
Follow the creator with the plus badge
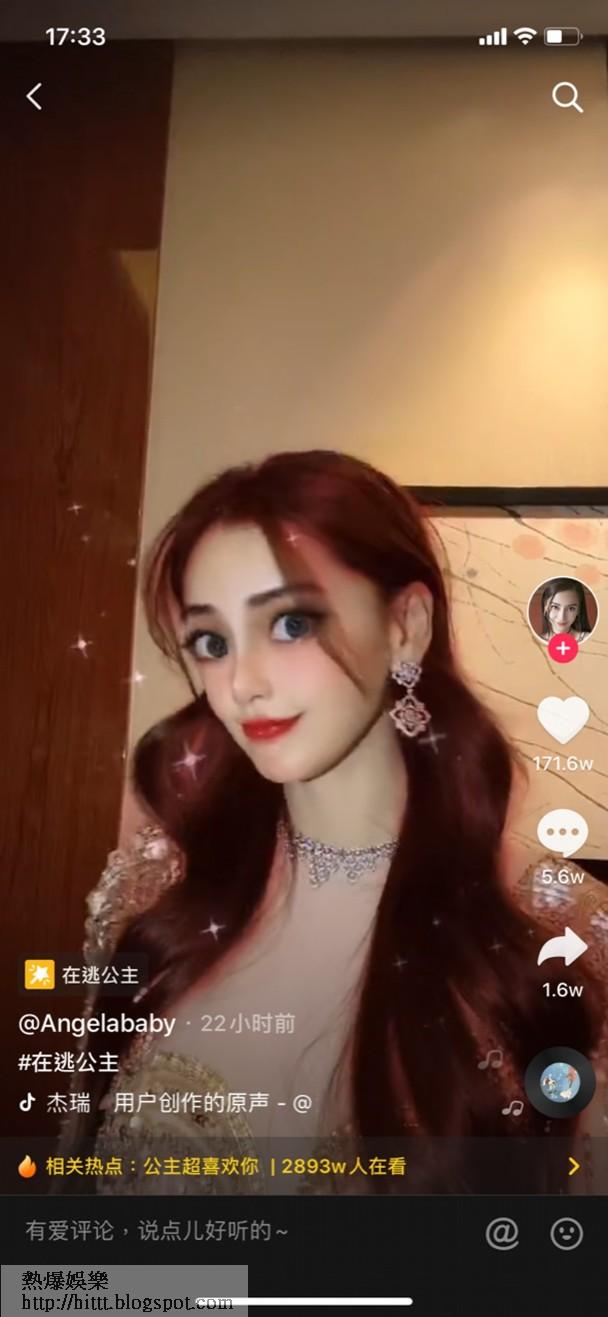coord(563,649)
